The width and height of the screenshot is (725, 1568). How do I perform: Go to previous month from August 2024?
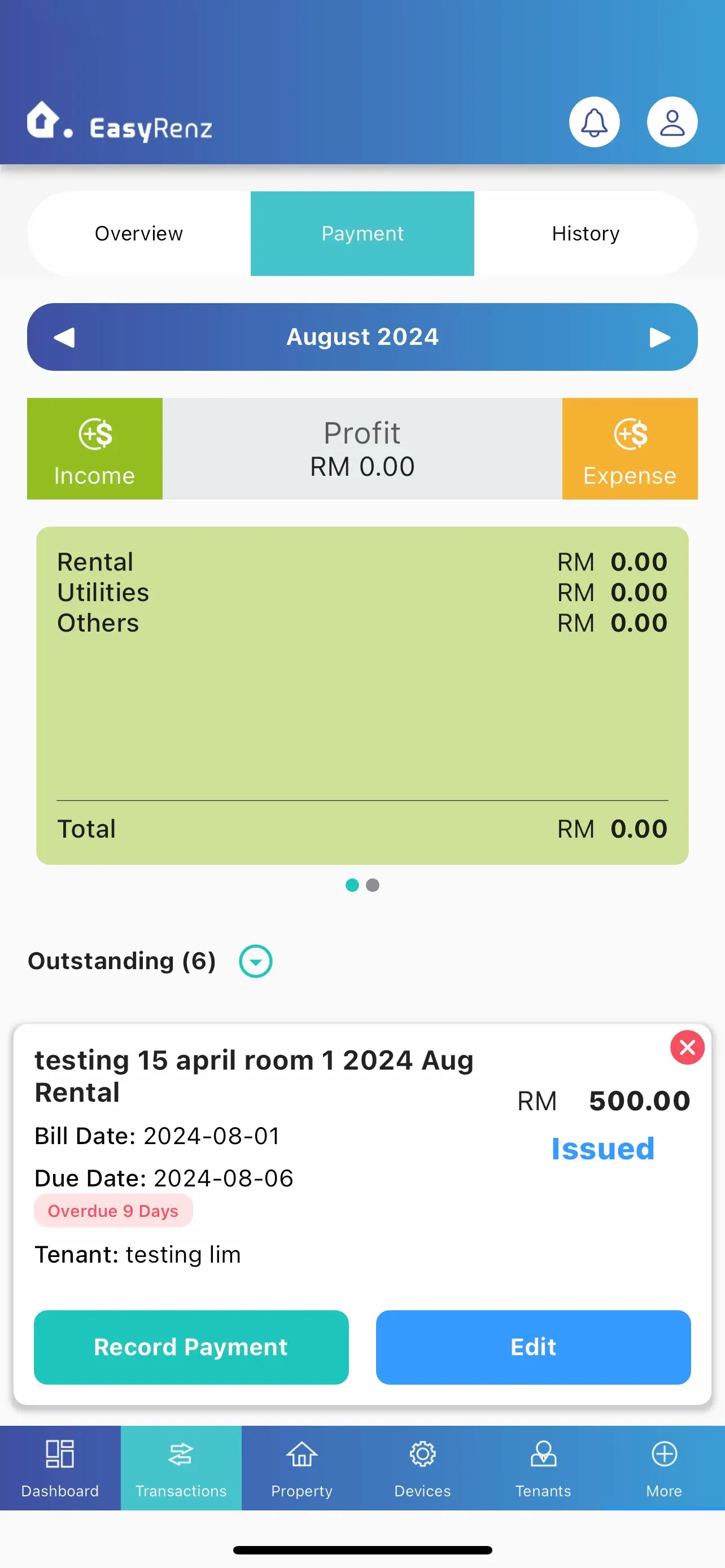(64, 337)
